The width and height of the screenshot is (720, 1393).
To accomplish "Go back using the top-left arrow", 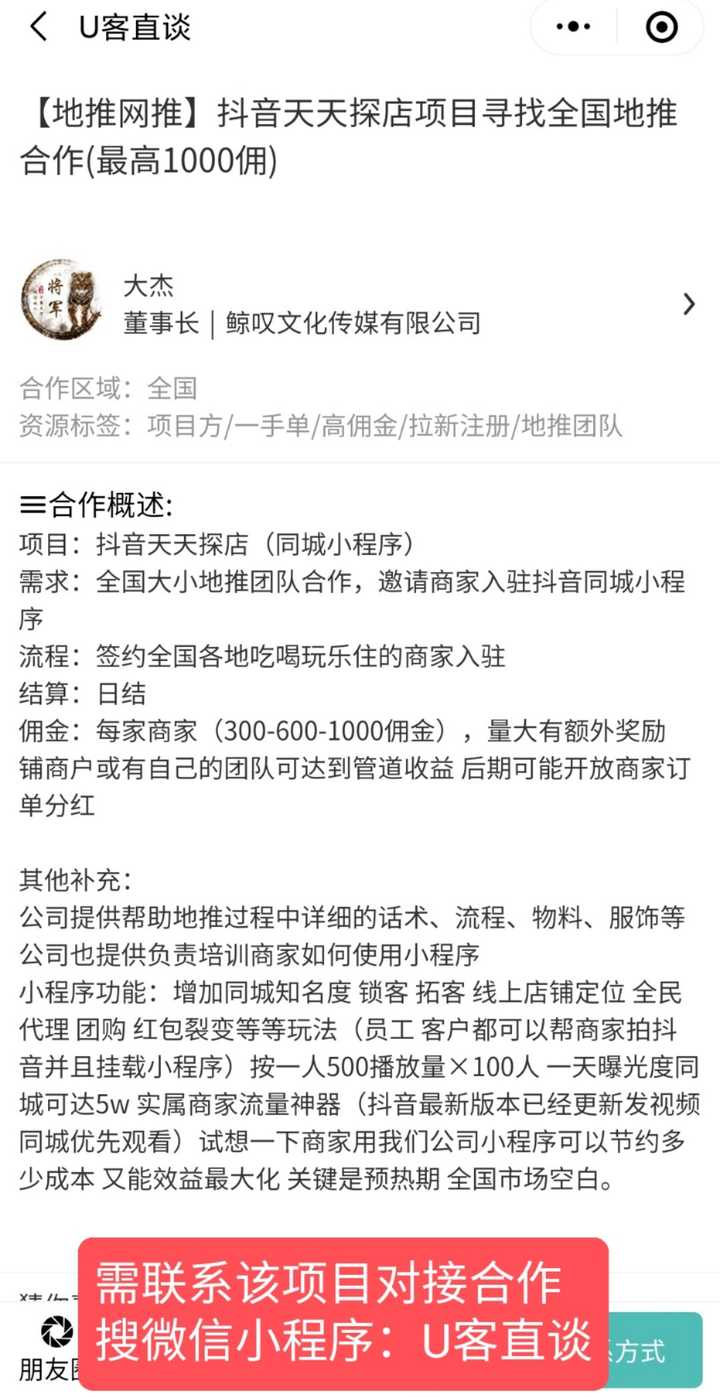I will 38,27.
